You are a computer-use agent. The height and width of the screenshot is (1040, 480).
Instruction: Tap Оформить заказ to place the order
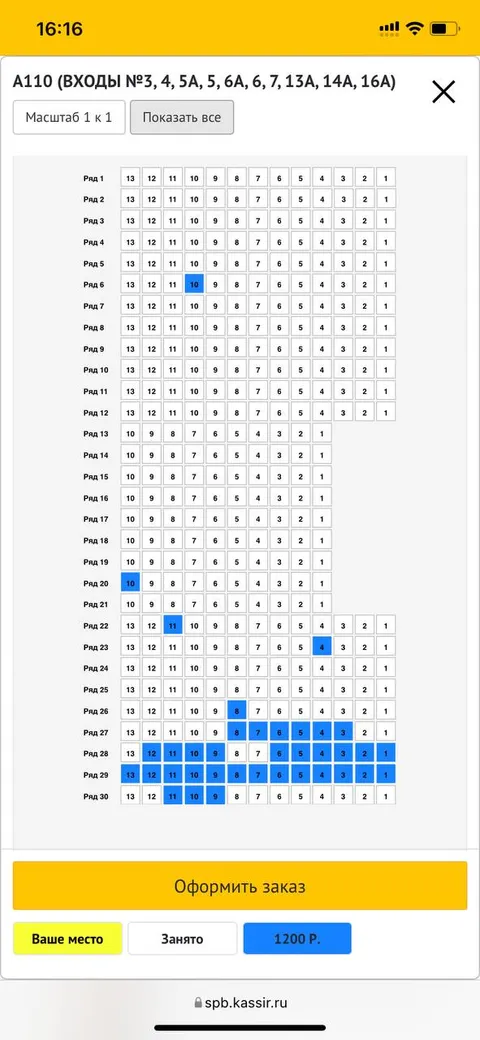coord(239,886)
